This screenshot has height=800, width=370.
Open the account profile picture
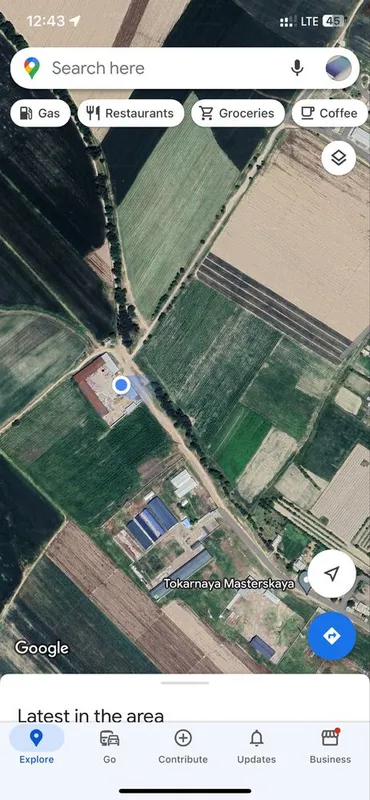[x=338, y=68]
